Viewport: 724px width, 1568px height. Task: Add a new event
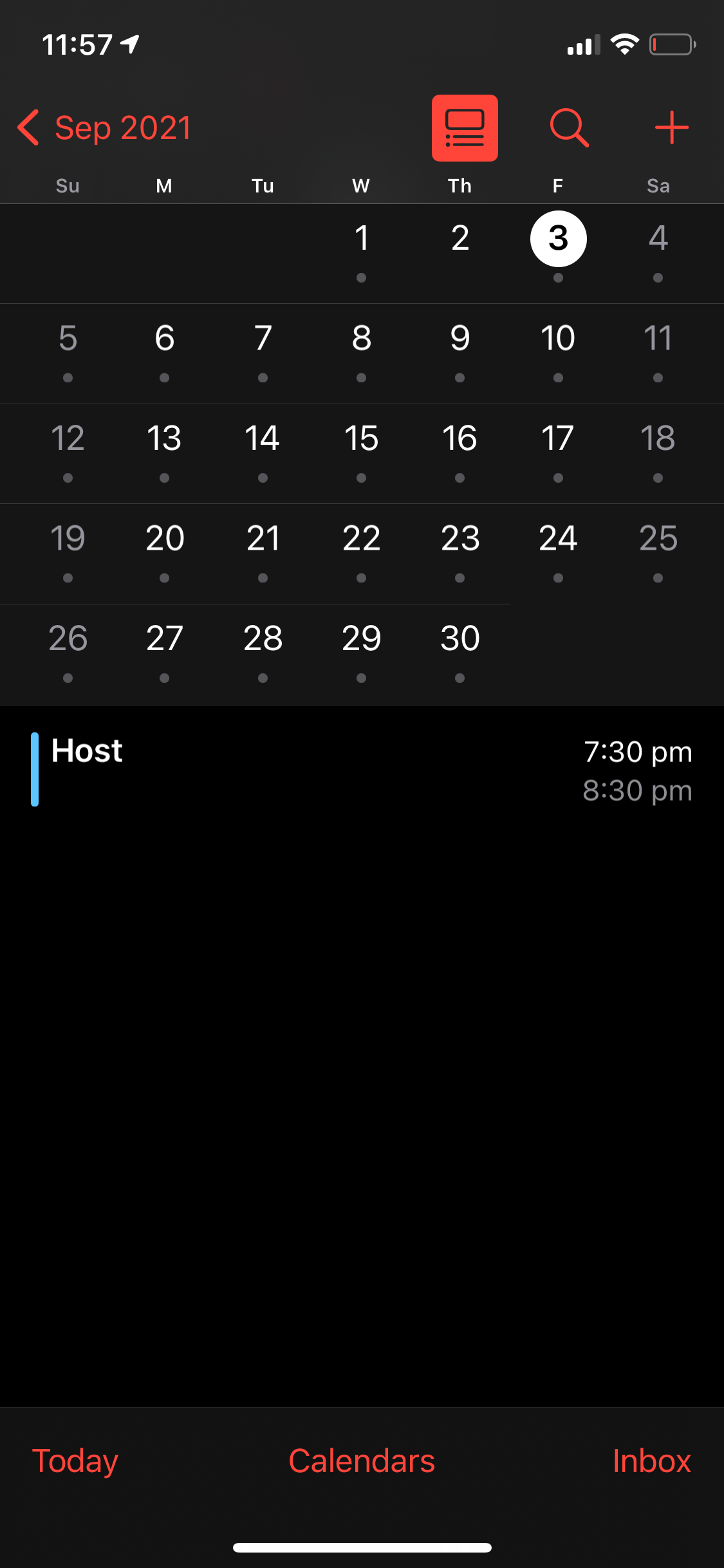click(x=671, y=127)
